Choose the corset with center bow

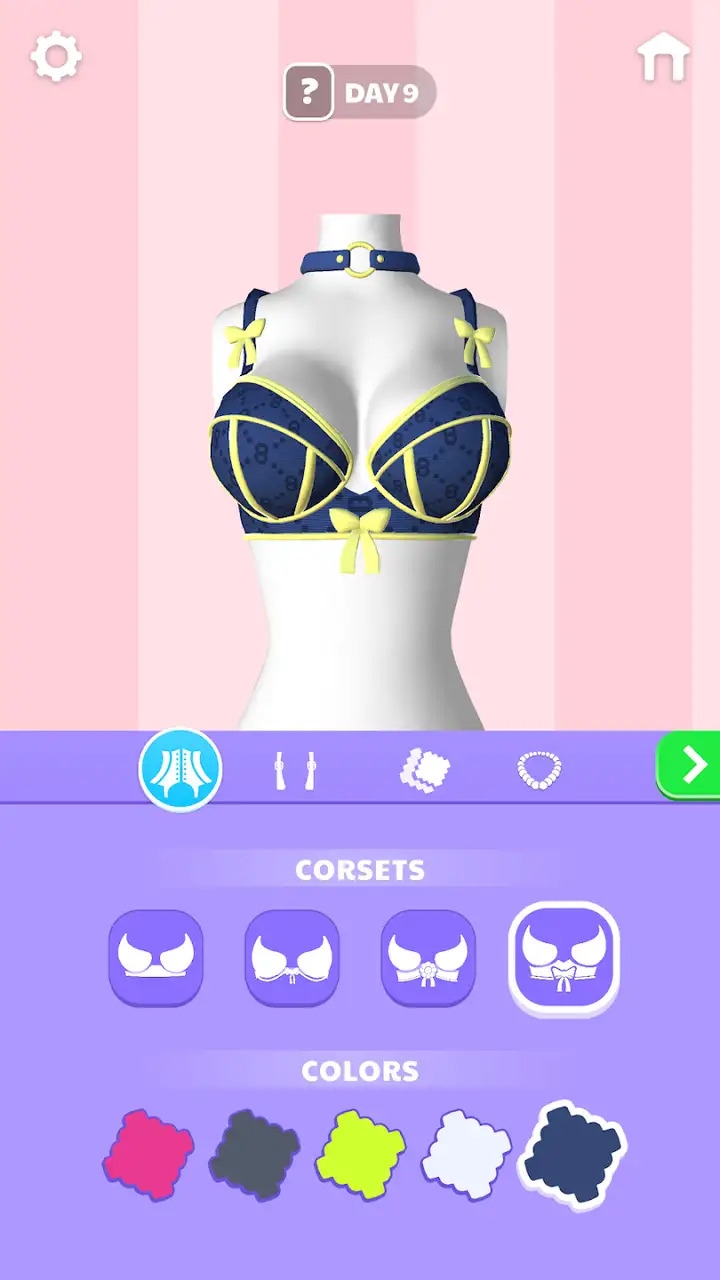coord(564,959)
